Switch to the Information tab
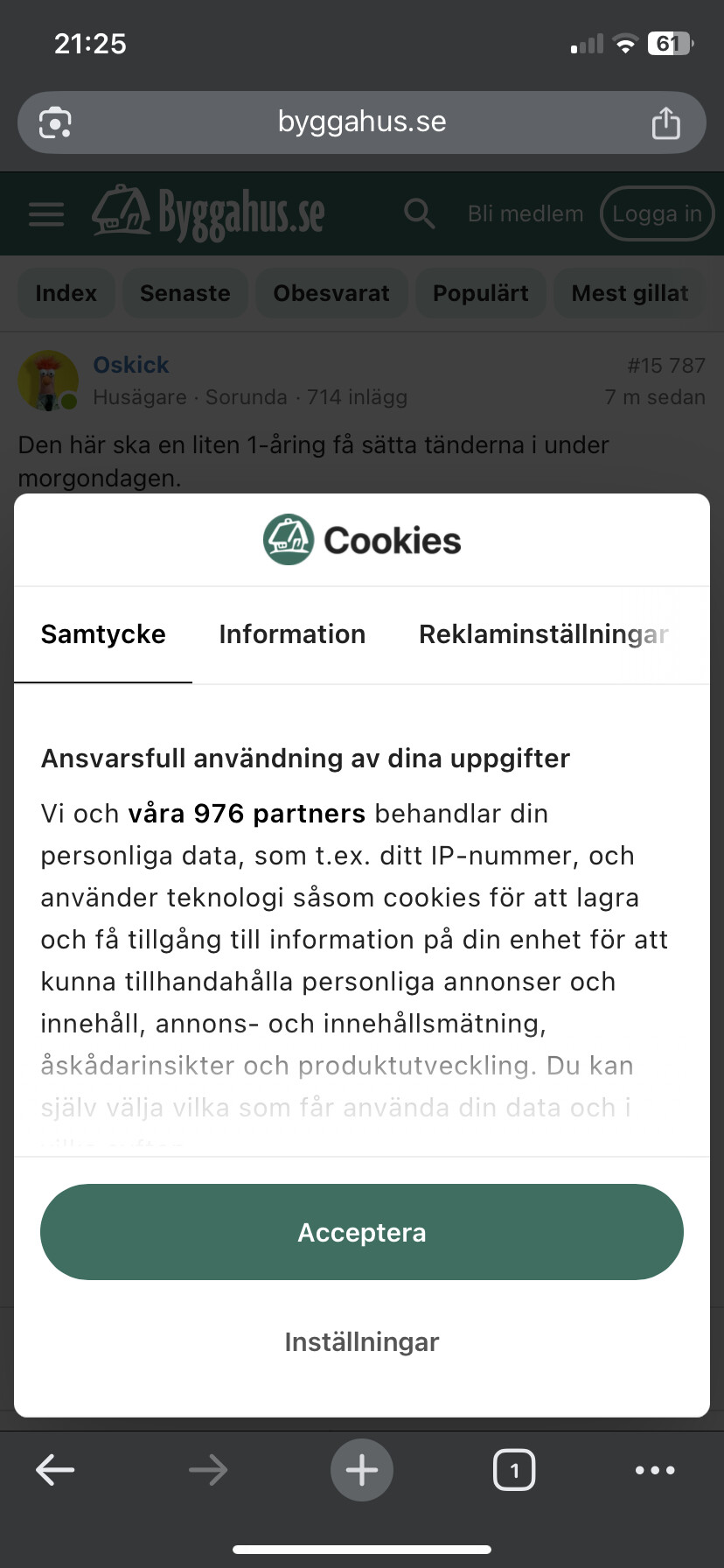724x1568 pixels. [292, 634]
